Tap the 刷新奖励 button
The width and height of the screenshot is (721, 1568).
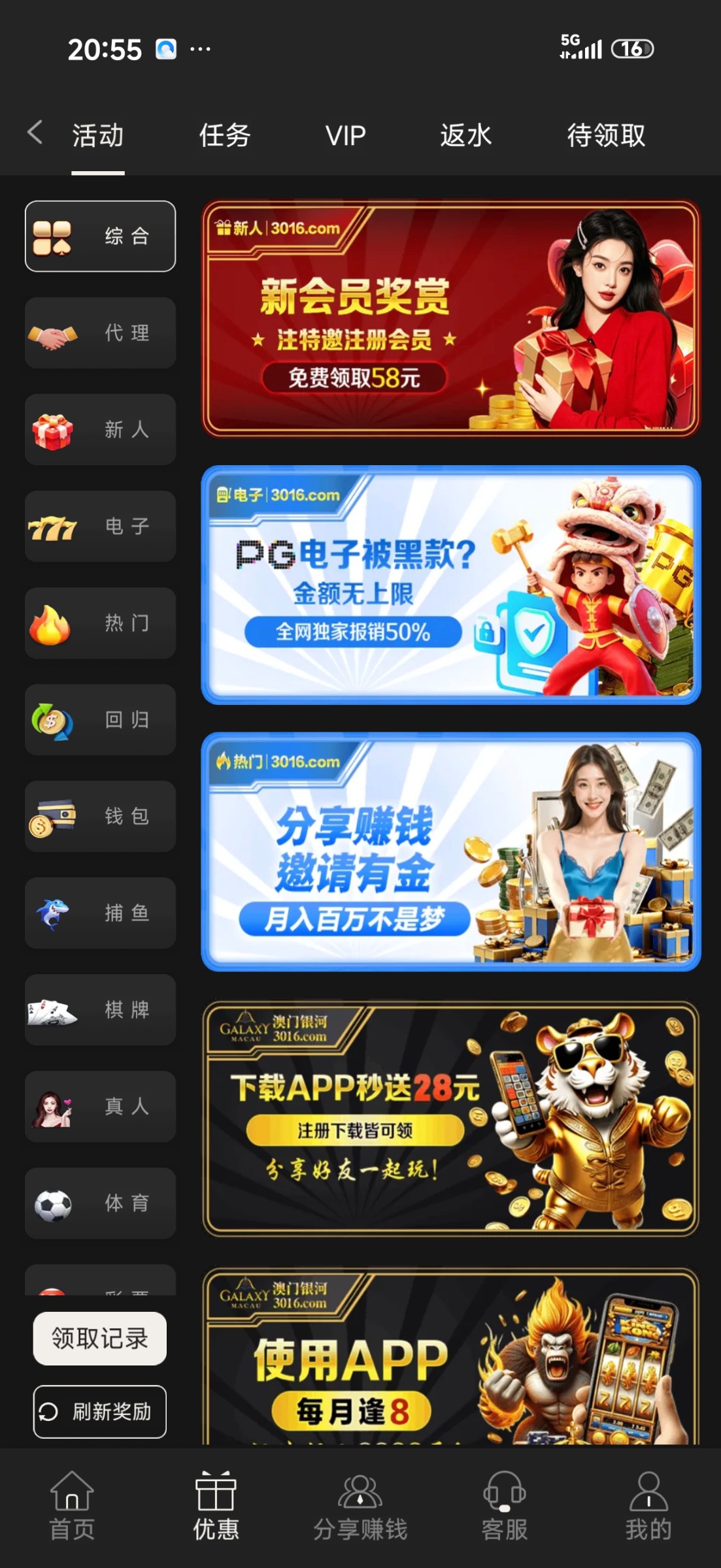[x=100, y=1412]
